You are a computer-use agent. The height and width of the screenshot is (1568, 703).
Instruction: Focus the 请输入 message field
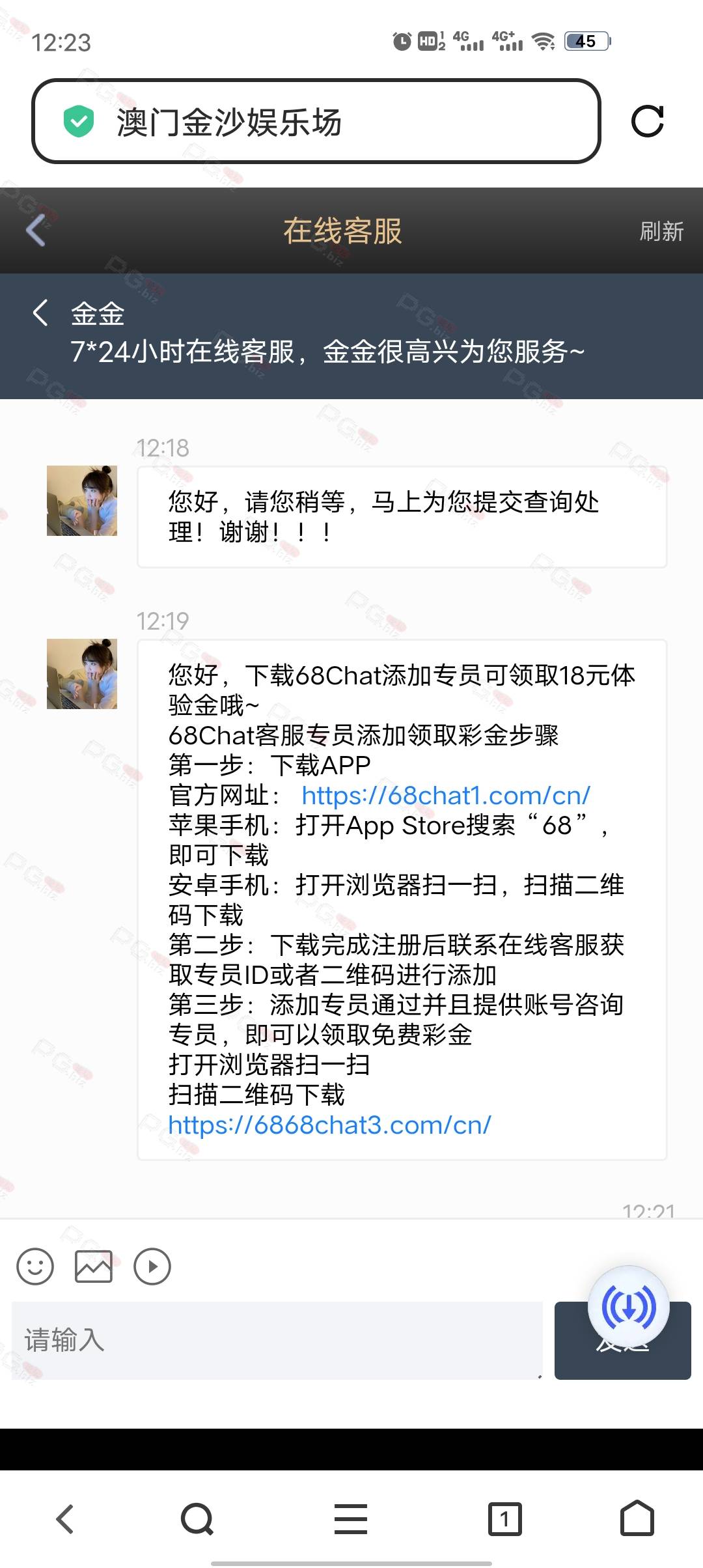click(277, 1340)
